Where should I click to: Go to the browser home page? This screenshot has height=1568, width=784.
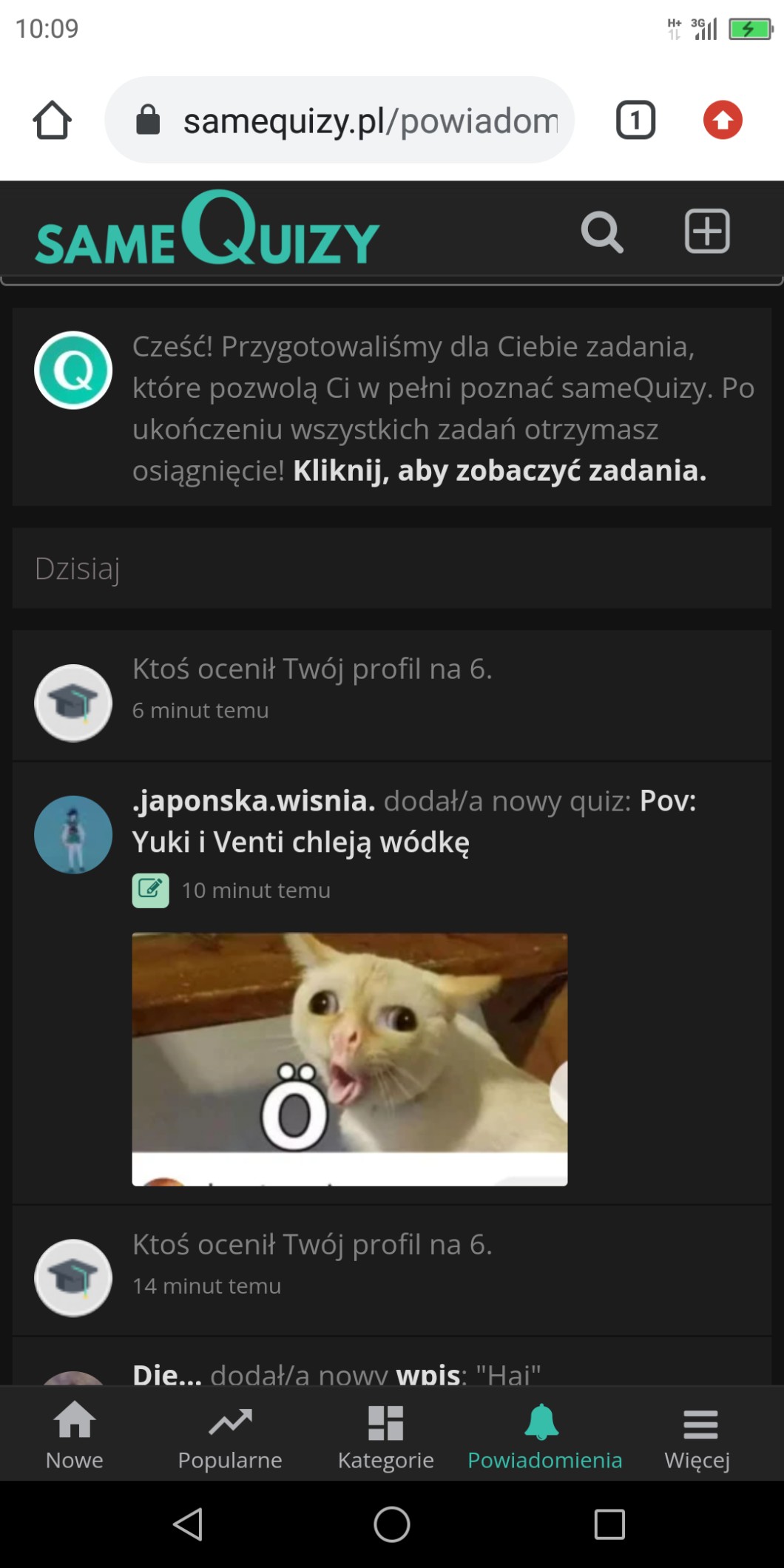[52, 120]
